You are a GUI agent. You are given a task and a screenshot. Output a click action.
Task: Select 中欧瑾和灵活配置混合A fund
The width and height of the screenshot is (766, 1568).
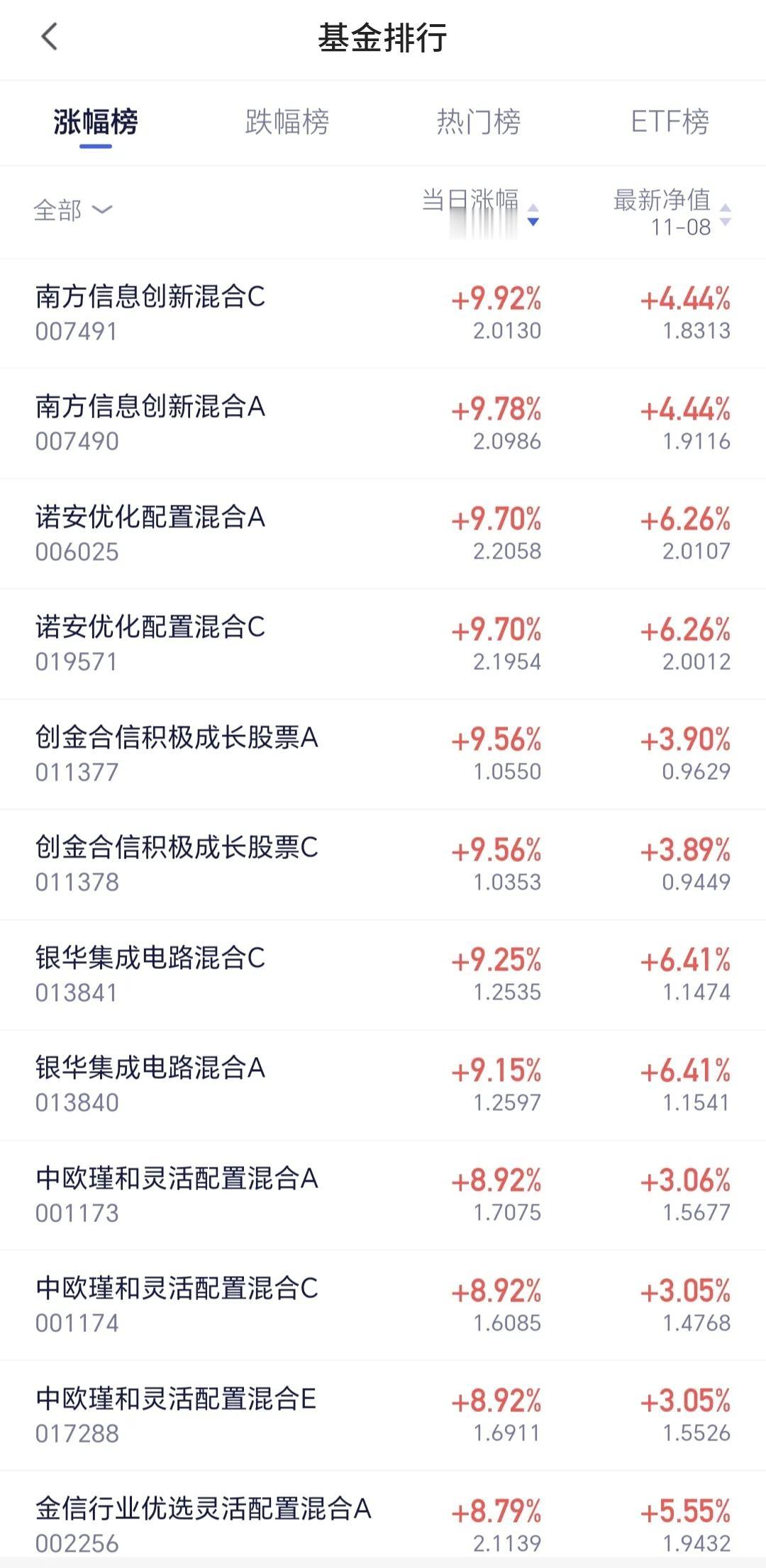(x=177, y=1194)
